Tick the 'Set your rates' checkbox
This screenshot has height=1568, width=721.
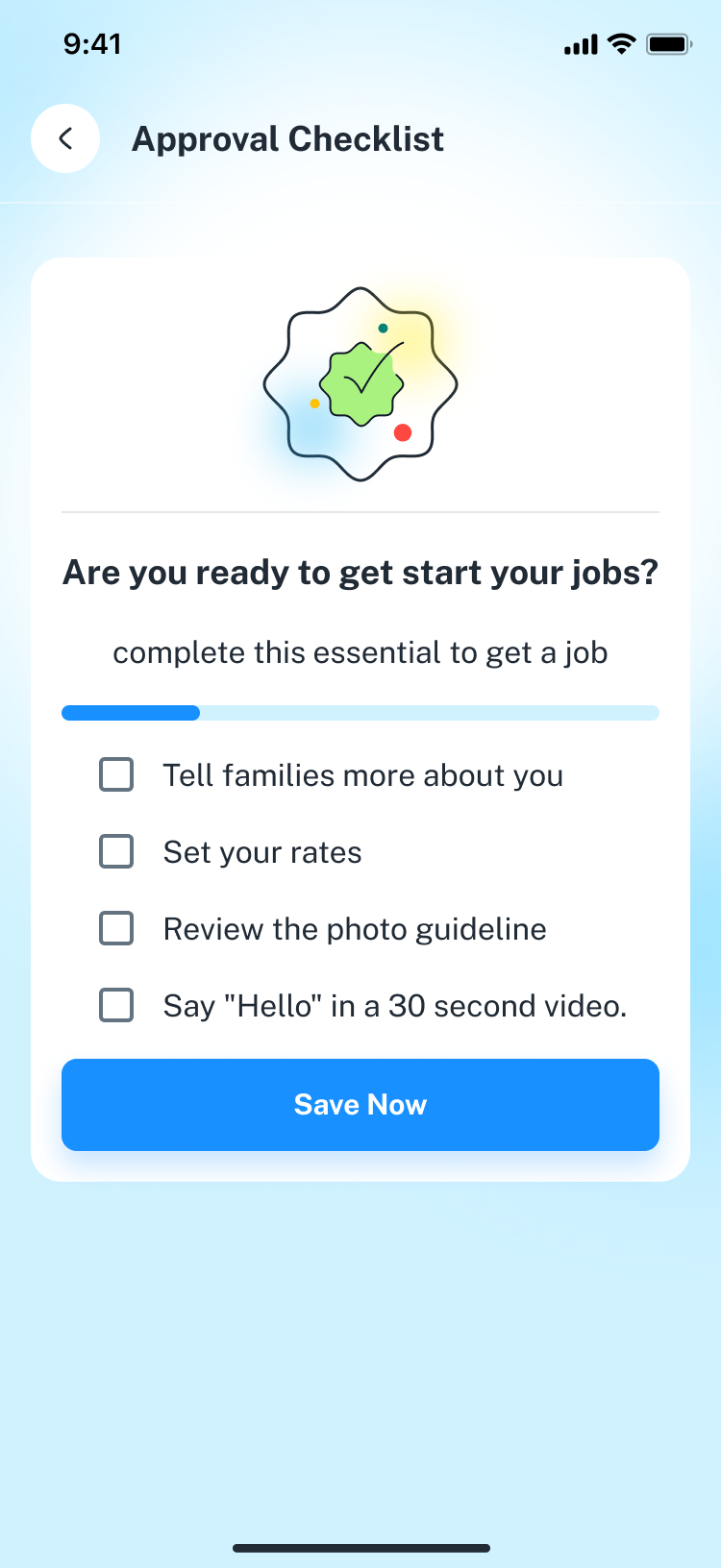click(116, 851)
